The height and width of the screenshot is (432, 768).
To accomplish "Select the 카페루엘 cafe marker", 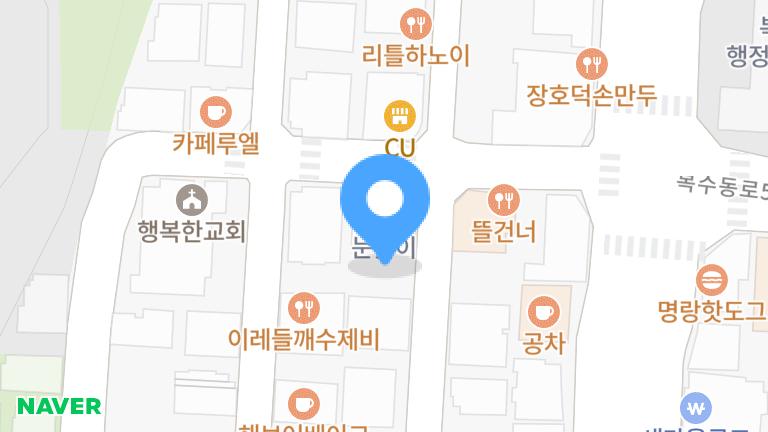I will [x=215, y=111].
